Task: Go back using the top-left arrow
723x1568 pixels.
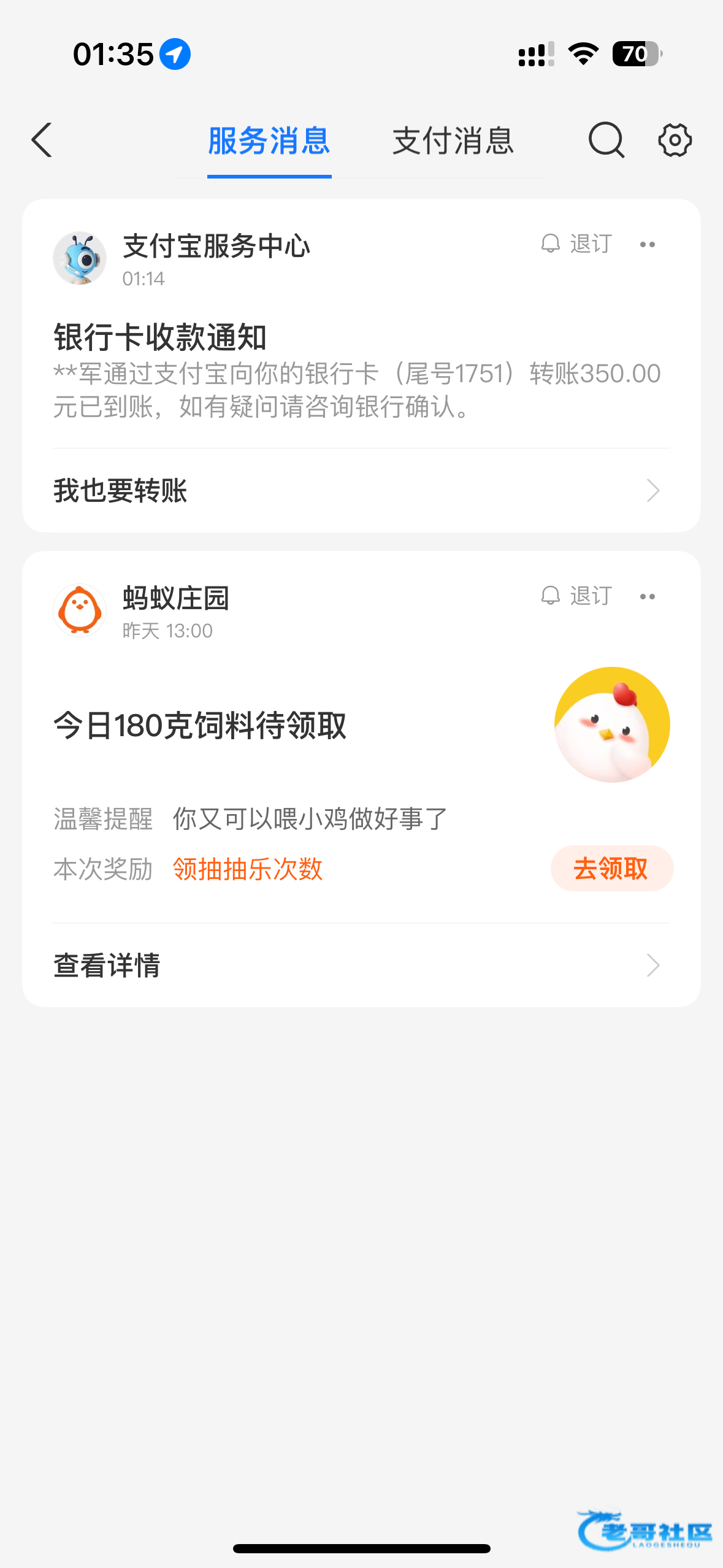Action: pyautogui.click(x=42, y=140)
